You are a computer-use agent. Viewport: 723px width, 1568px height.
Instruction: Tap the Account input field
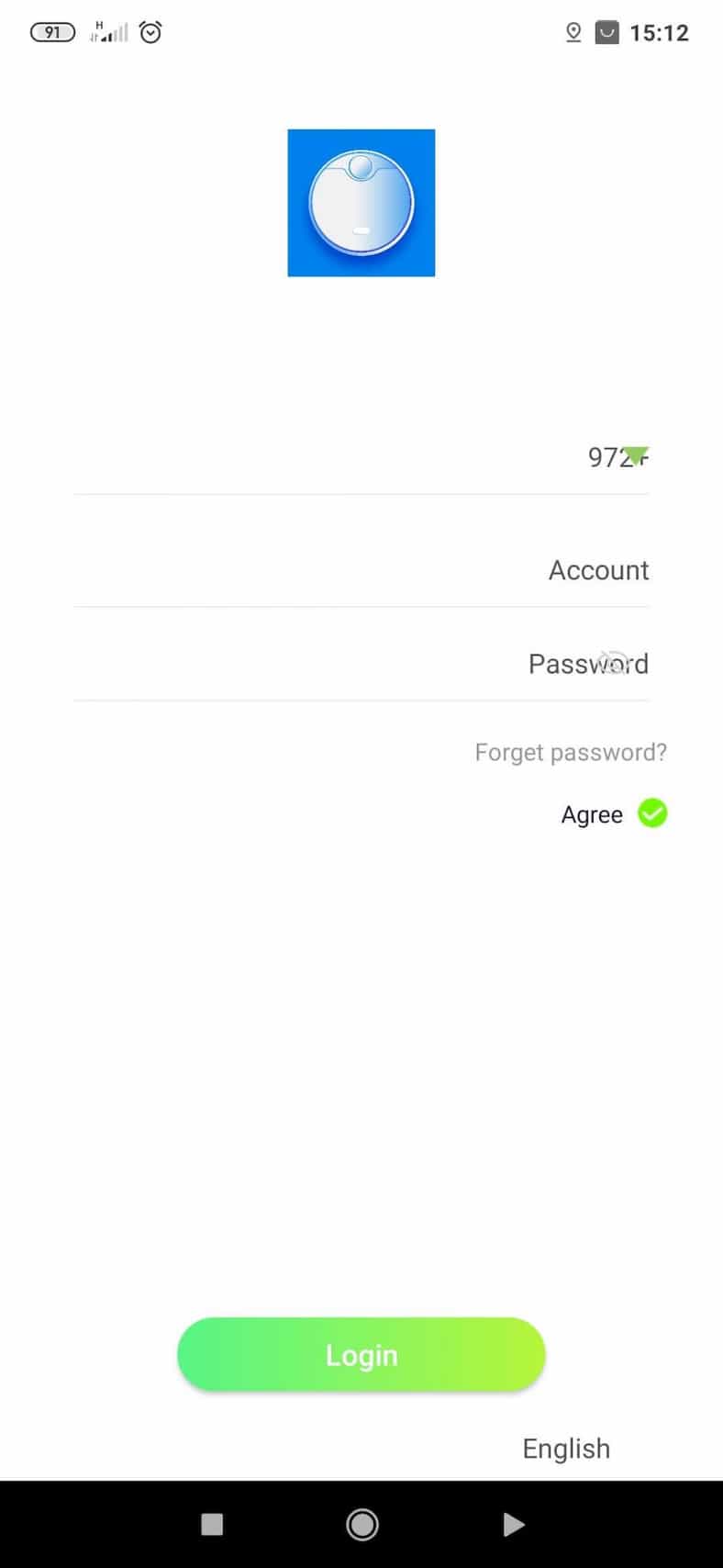[361, 570]
